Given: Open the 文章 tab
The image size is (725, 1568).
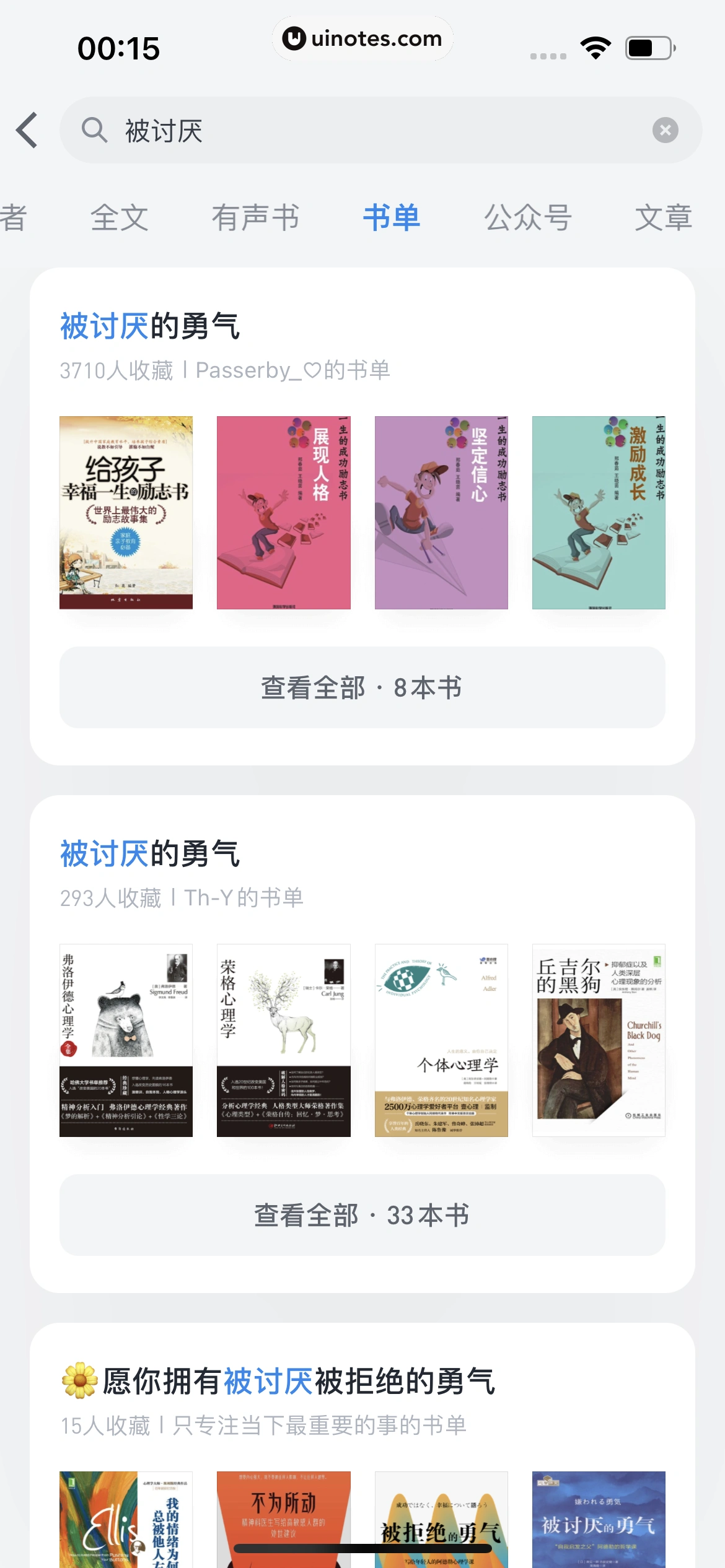Looking at the screenshot, I should 664,218.
